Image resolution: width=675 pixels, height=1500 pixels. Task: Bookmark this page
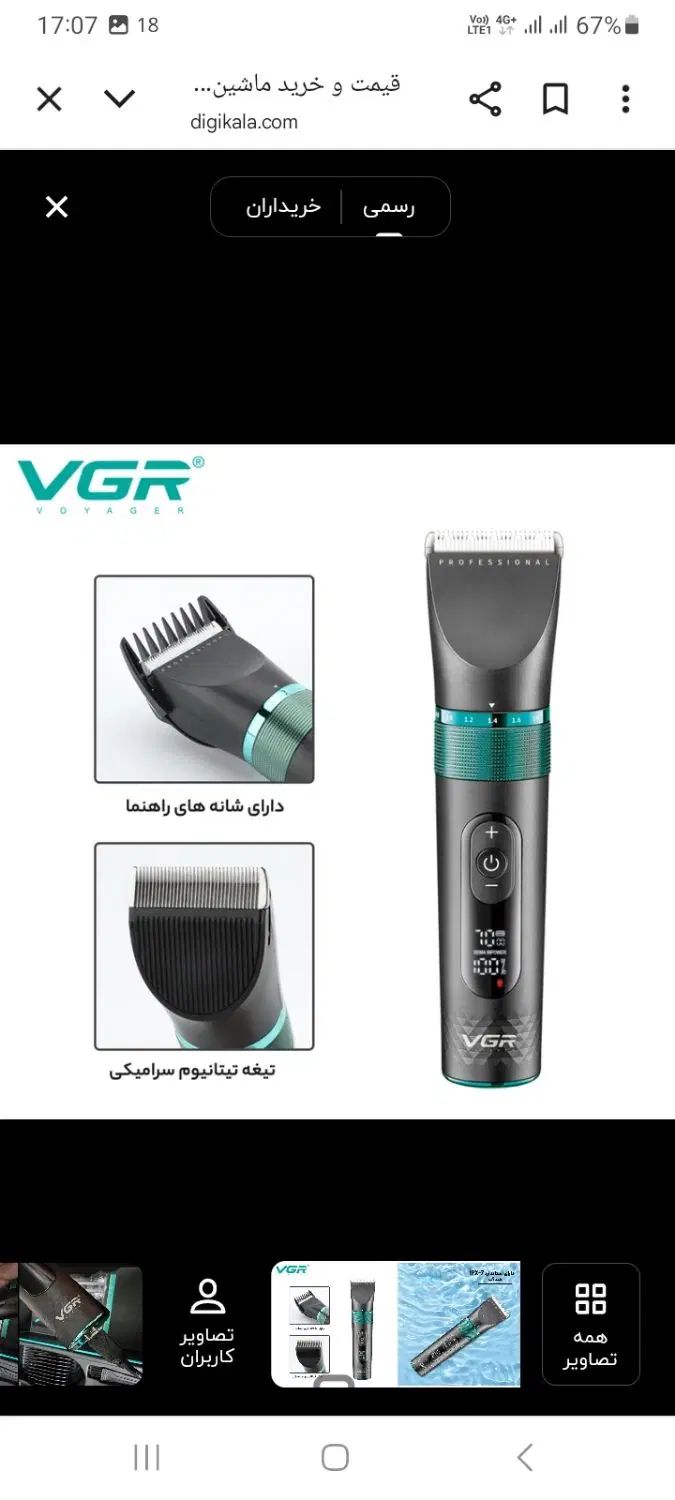point(555,99)
